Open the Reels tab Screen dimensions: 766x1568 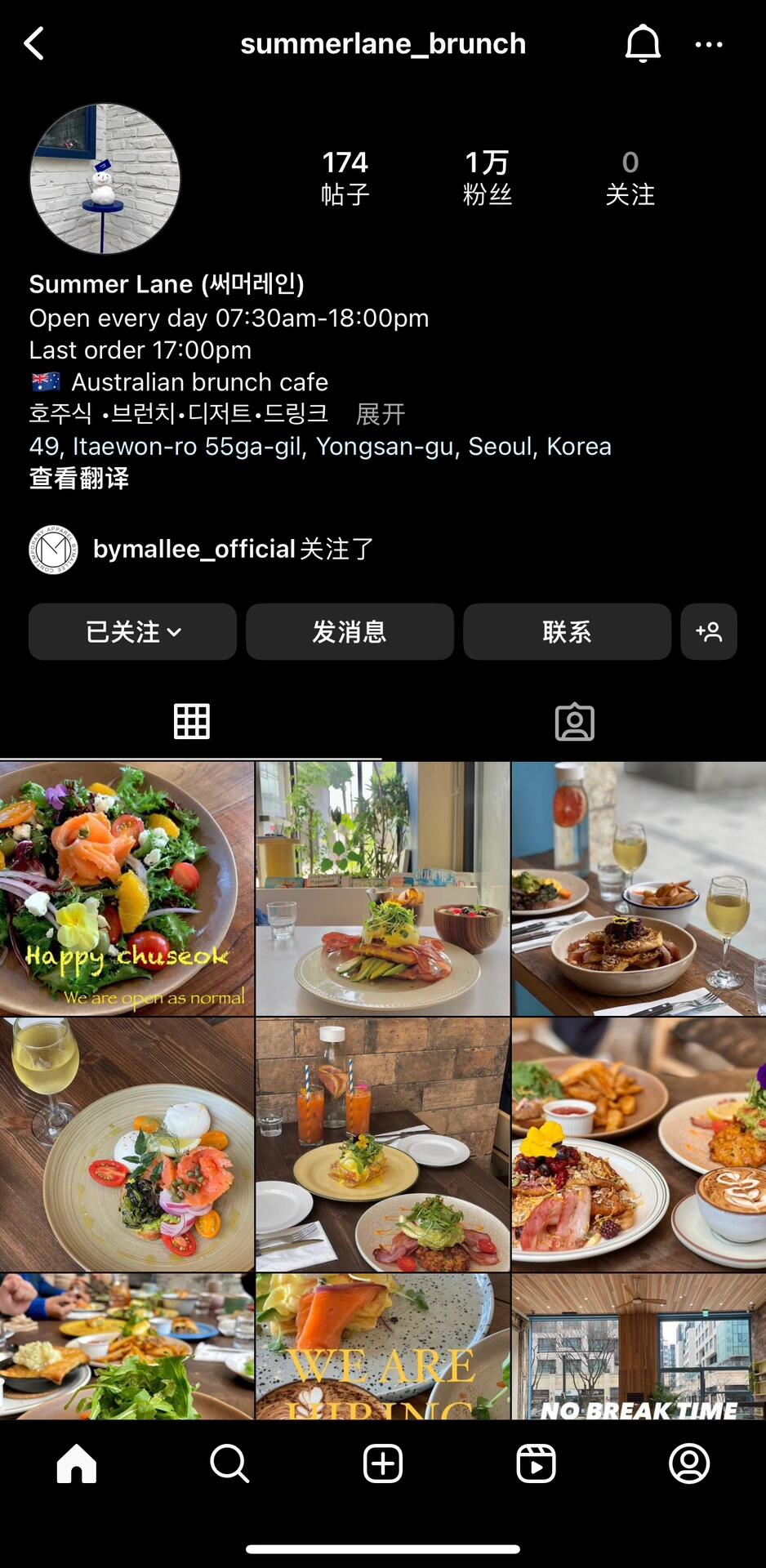[x=536, y=1463]
